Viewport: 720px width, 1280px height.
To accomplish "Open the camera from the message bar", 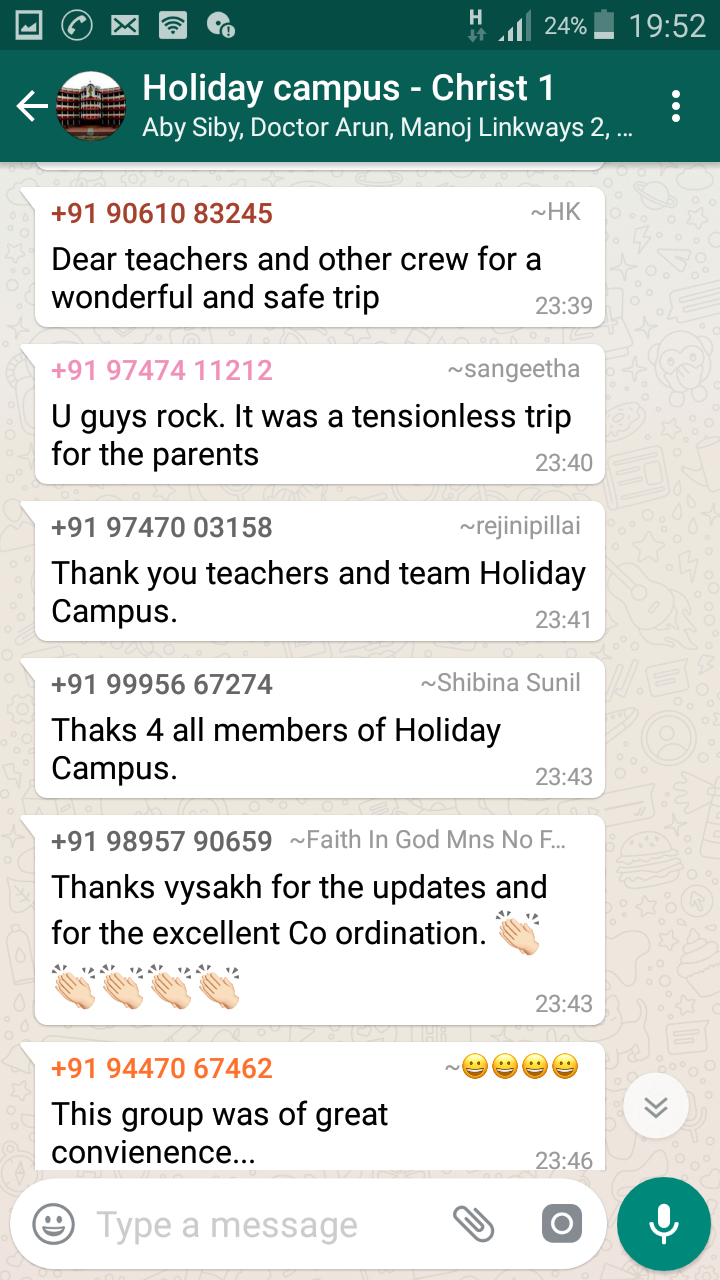I will coord(561,1224).
